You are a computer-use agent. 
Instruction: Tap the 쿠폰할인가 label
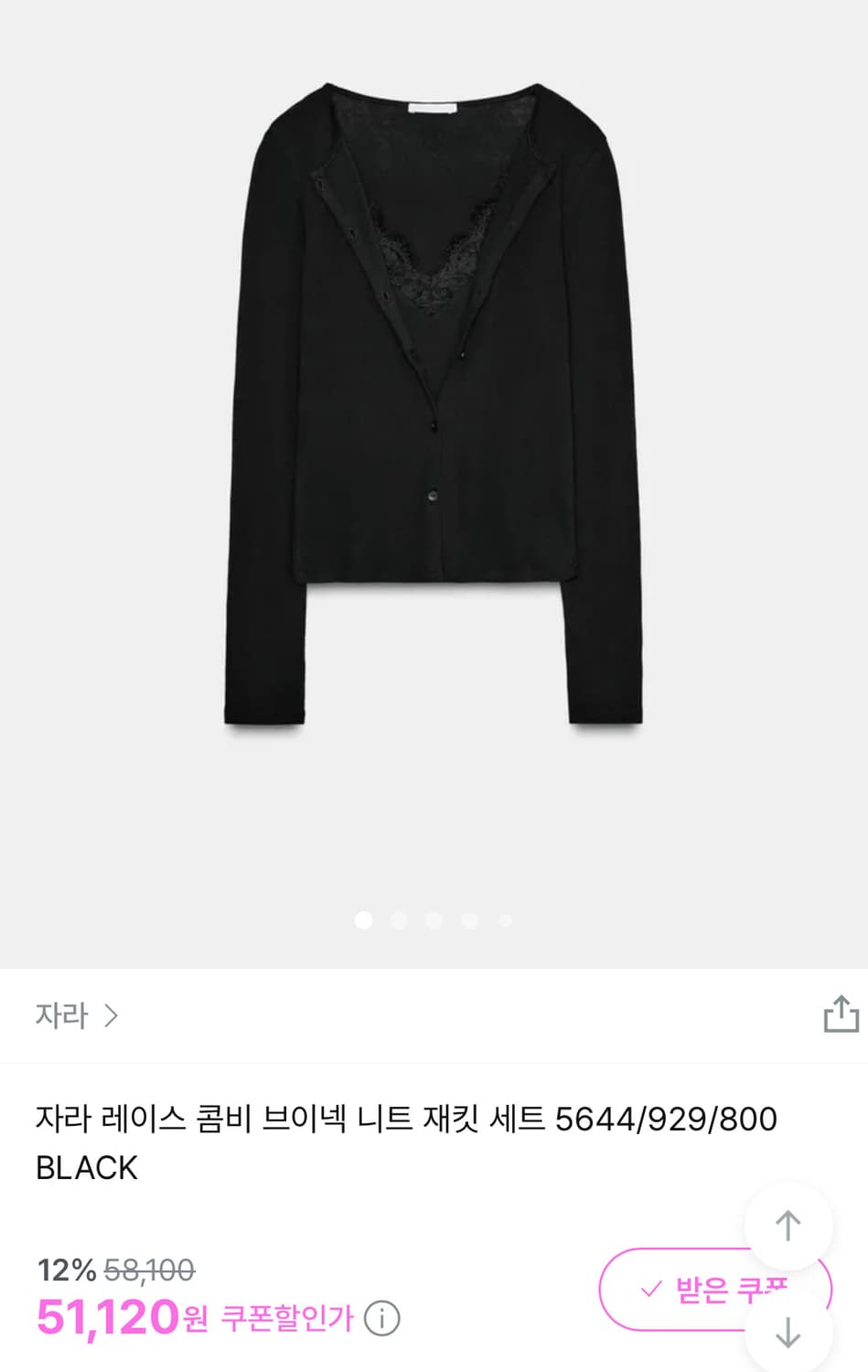(x=284, y=1319)
